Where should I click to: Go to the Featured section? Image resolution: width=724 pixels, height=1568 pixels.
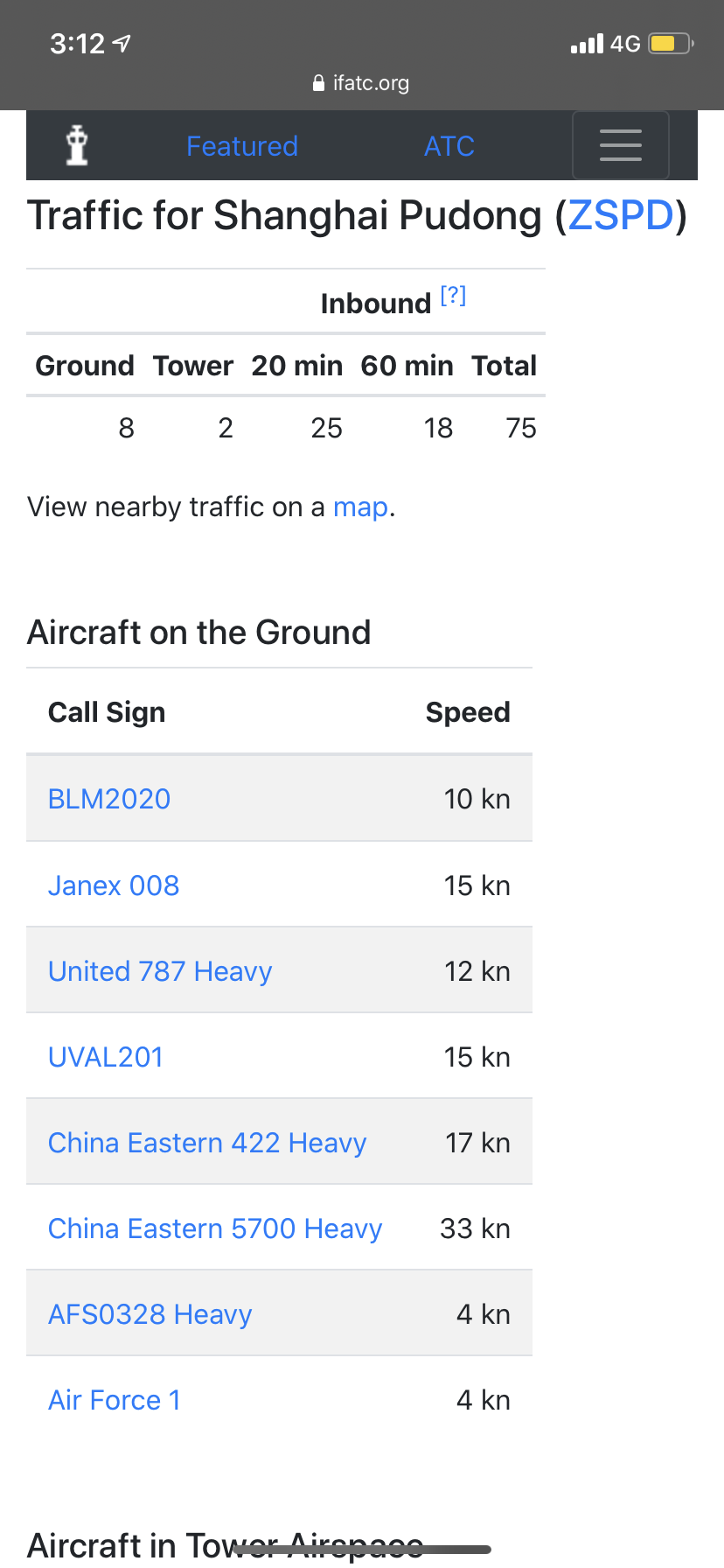tap(242, 146)
